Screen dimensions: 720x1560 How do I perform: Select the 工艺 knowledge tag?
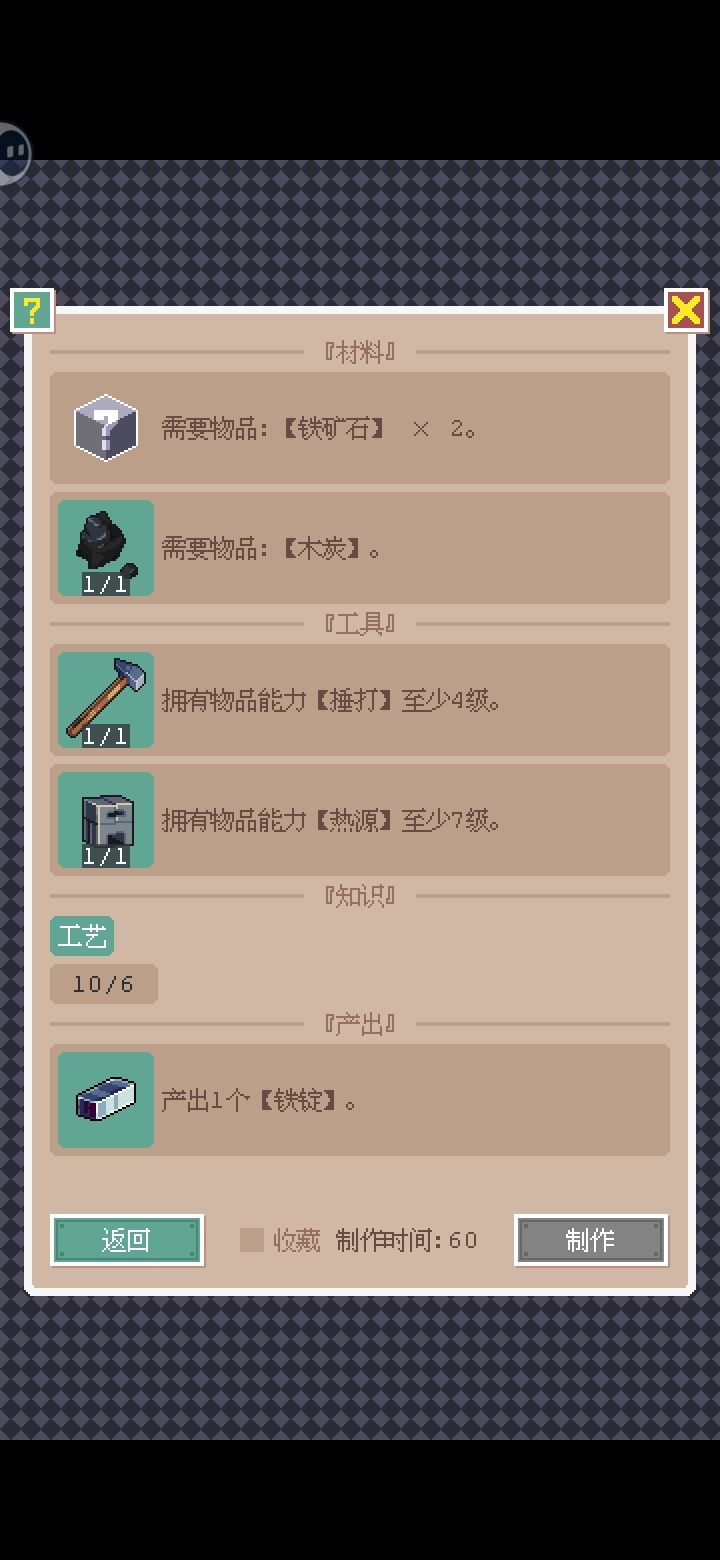[x=82, y=936]
